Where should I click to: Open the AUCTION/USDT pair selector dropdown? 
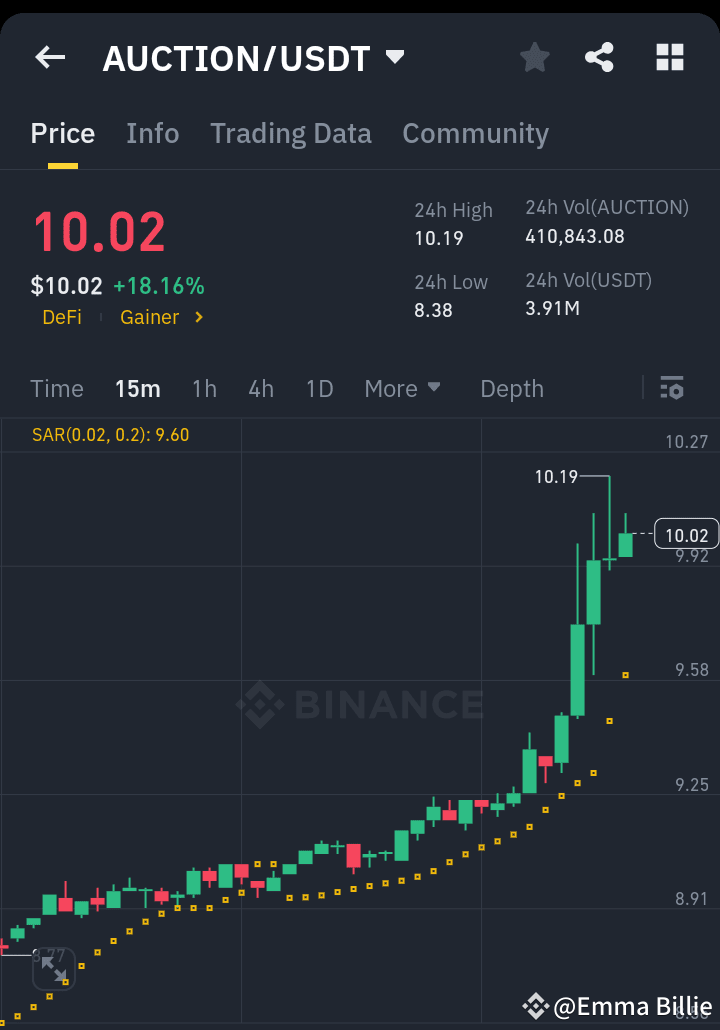click(394, 57)
